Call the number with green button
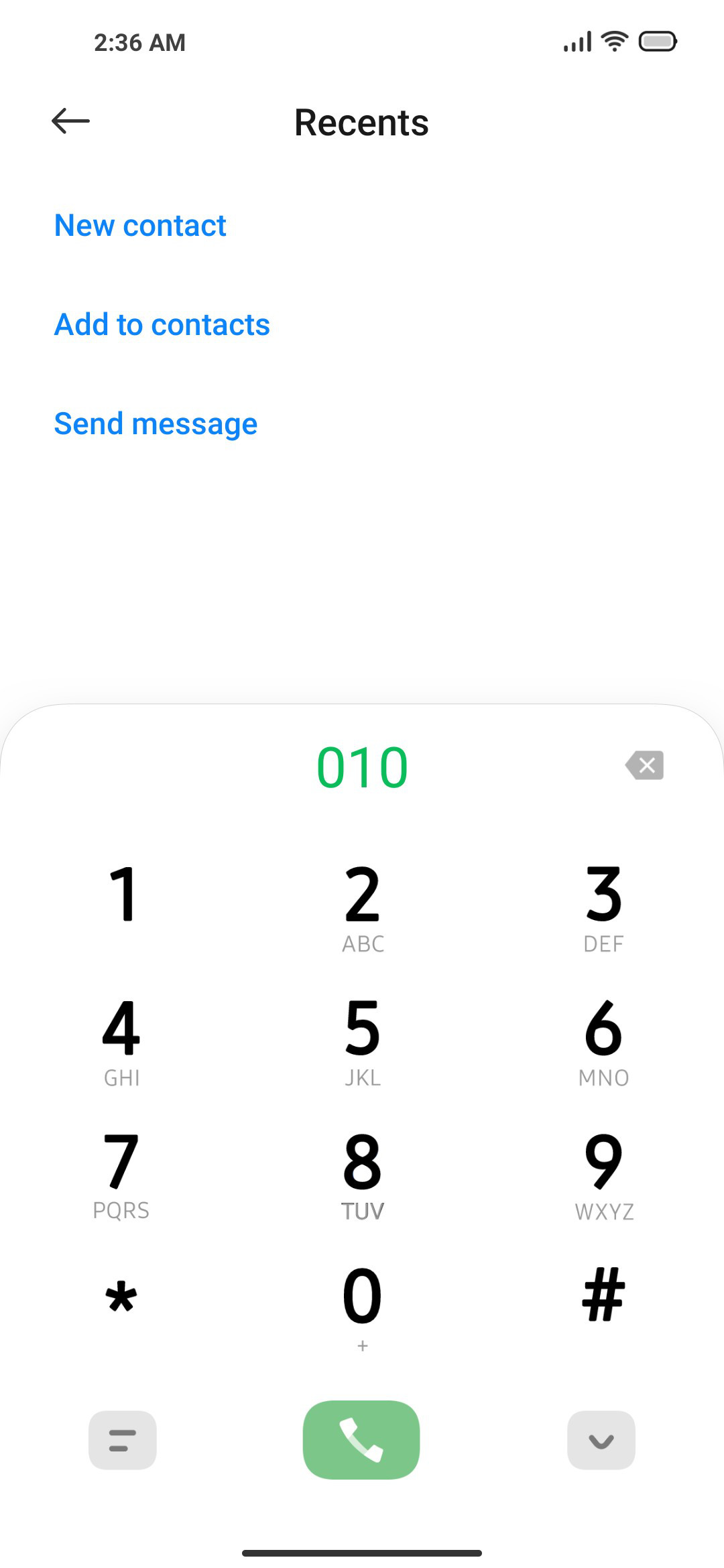724x1568 pixels. (361, 1440)
